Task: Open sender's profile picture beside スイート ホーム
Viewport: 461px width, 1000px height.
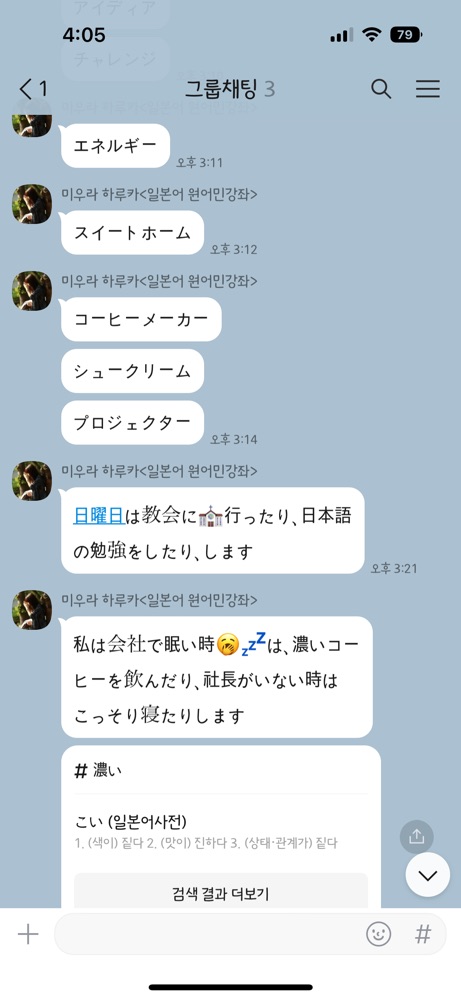Action: coord(32,204)
